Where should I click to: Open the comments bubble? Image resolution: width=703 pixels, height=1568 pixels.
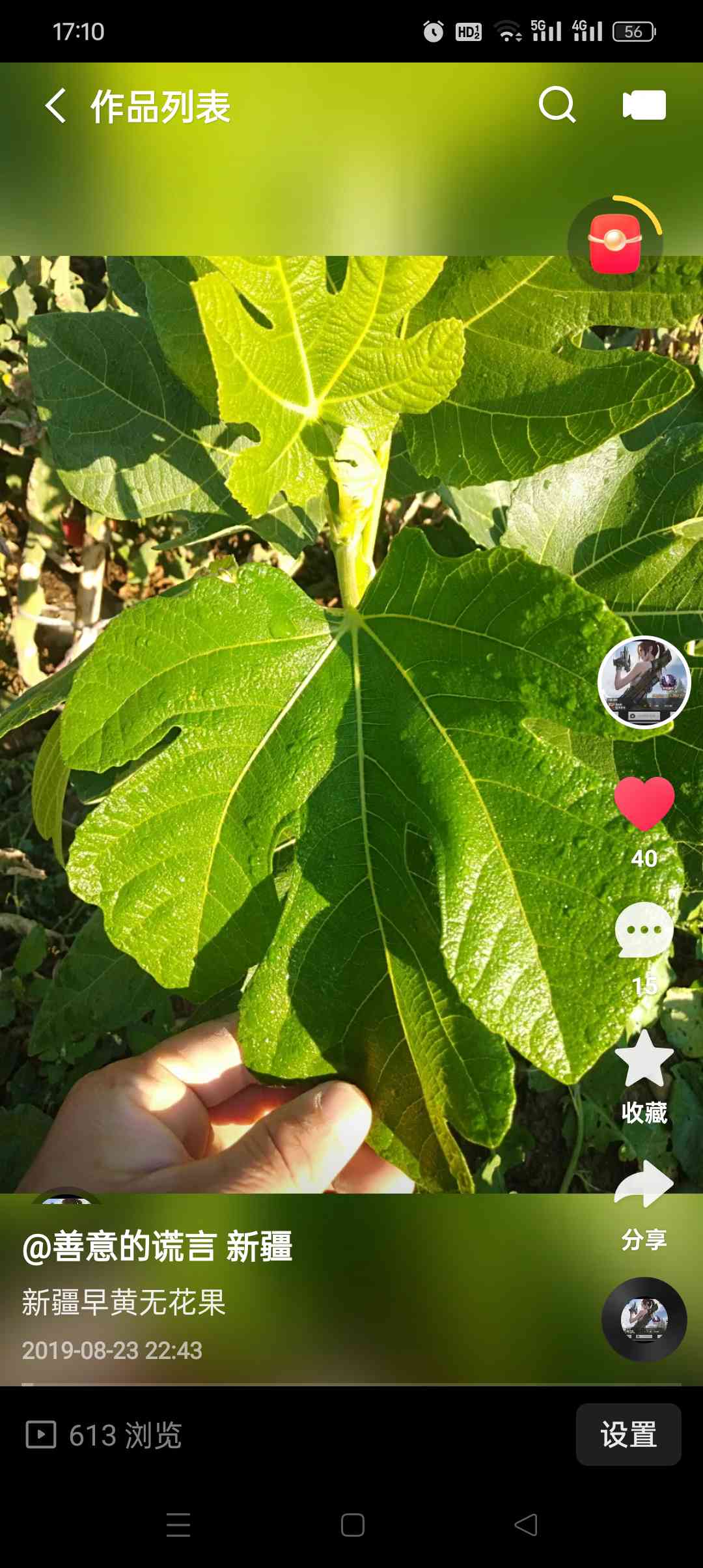tap(644, 930)
